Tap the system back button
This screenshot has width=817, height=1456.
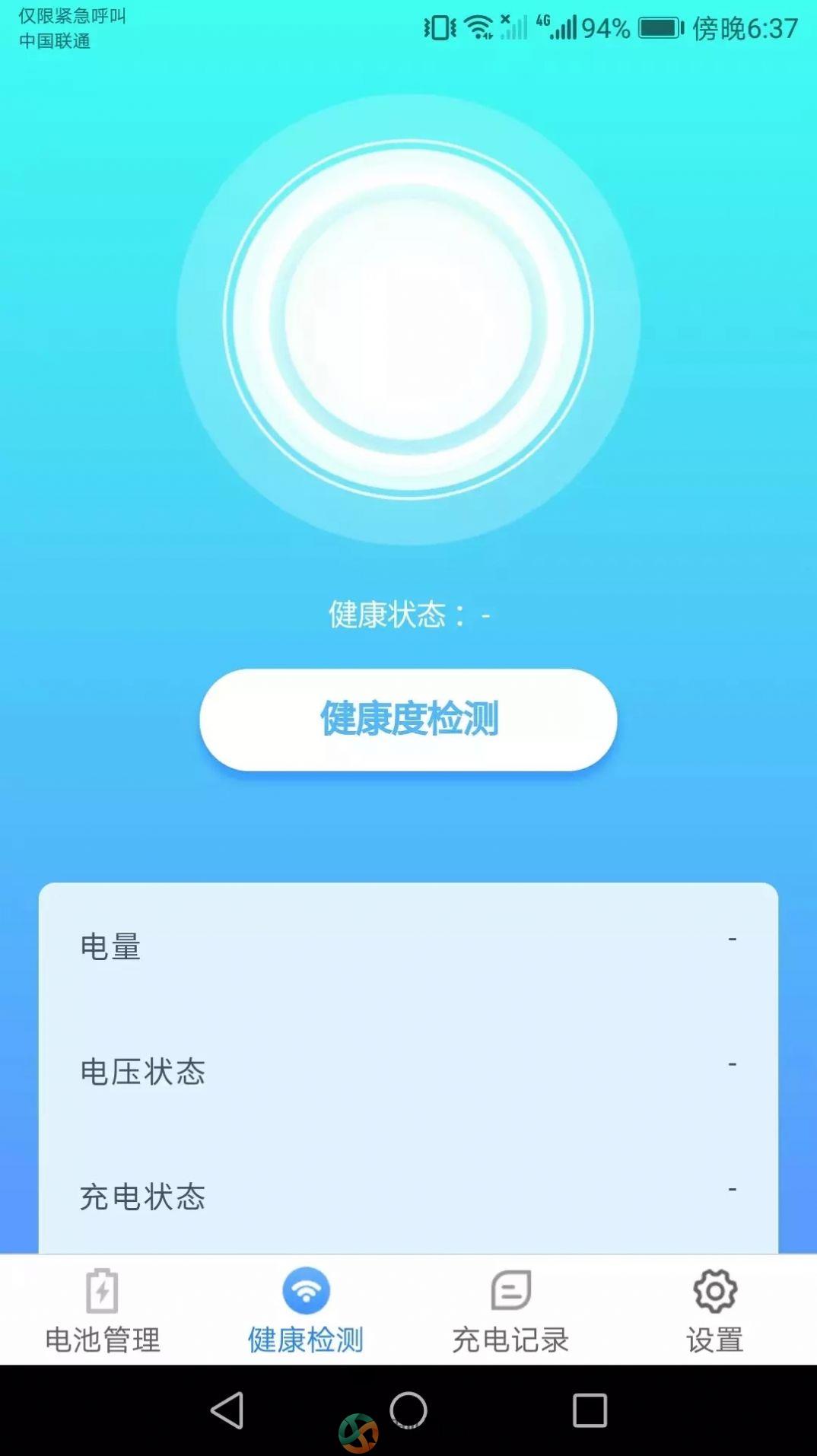tap(227, 1410)
